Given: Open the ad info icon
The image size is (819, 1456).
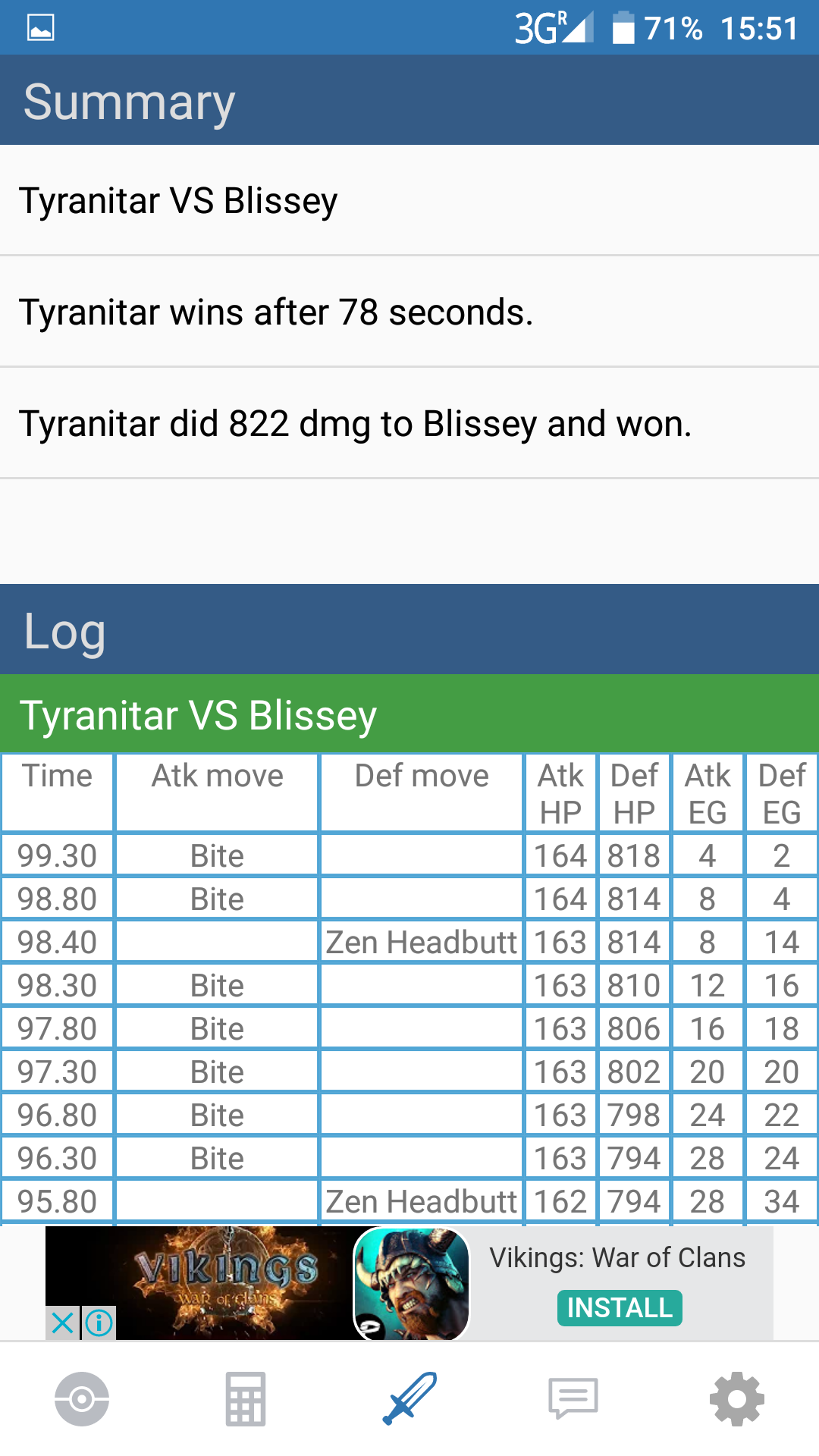Looking at the screenshot, I should click(x=99, y=1323).
